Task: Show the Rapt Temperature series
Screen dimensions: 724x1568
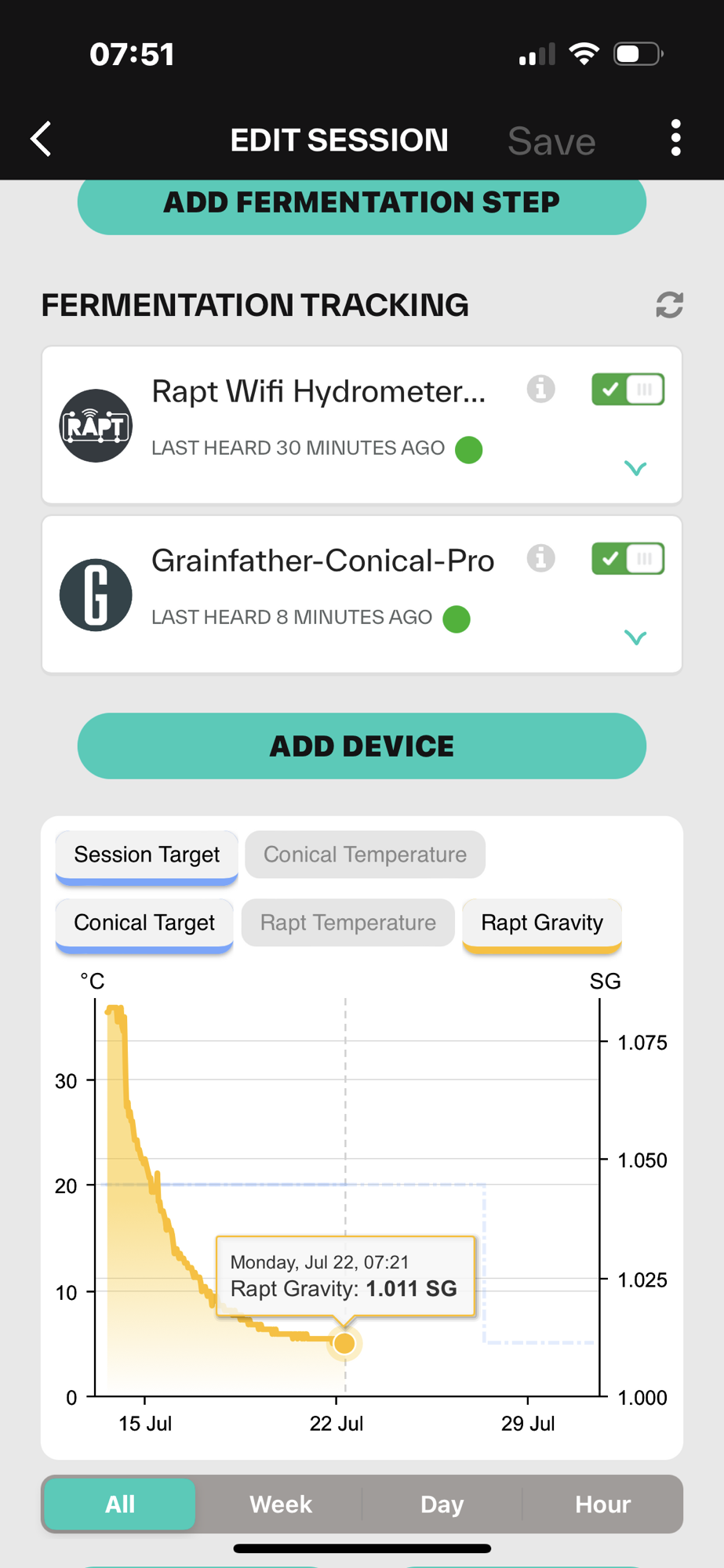Action: pyautogui.click(x=347, y=923)
